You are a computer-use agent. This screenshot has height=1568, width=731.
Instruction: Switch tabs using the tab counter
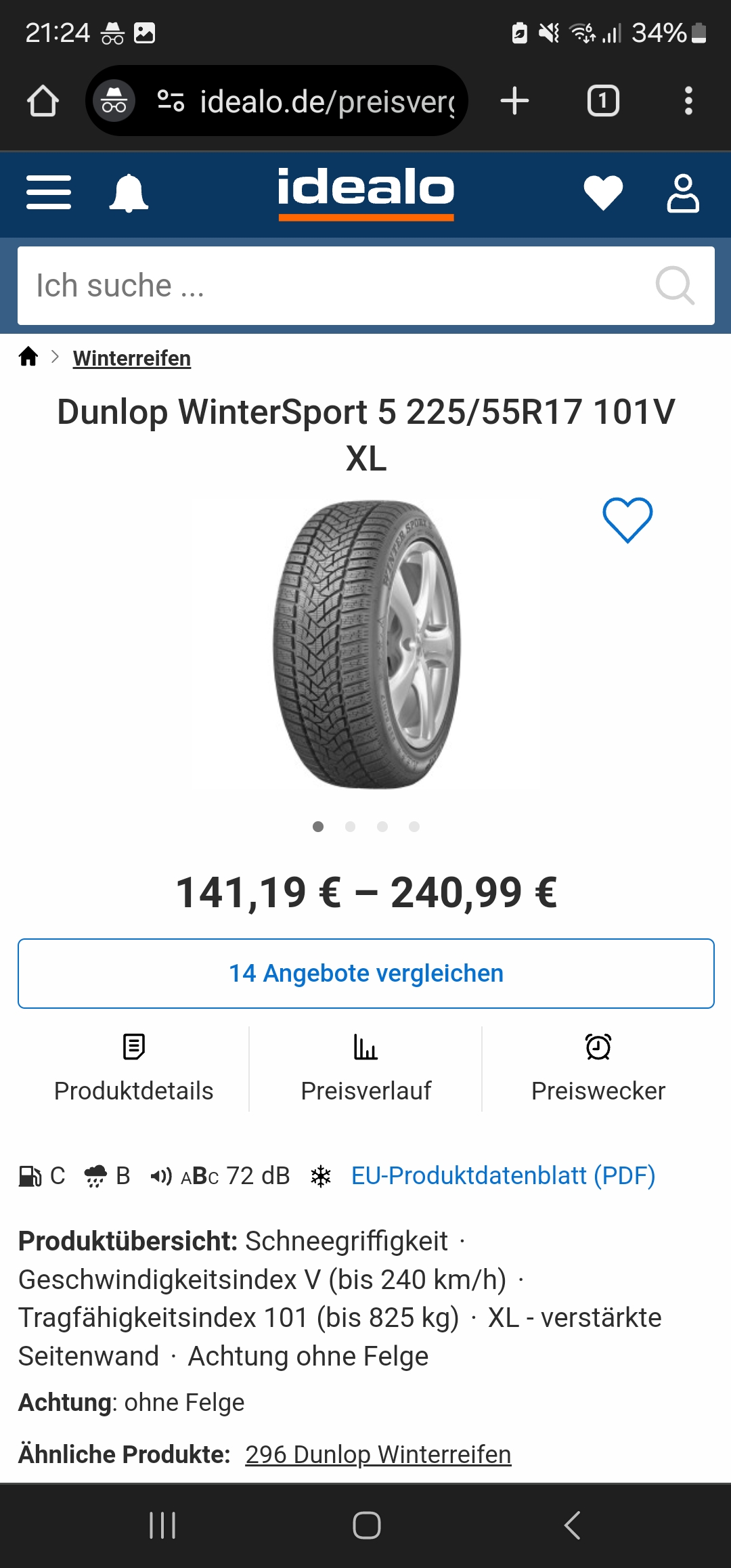pos(602,100)
